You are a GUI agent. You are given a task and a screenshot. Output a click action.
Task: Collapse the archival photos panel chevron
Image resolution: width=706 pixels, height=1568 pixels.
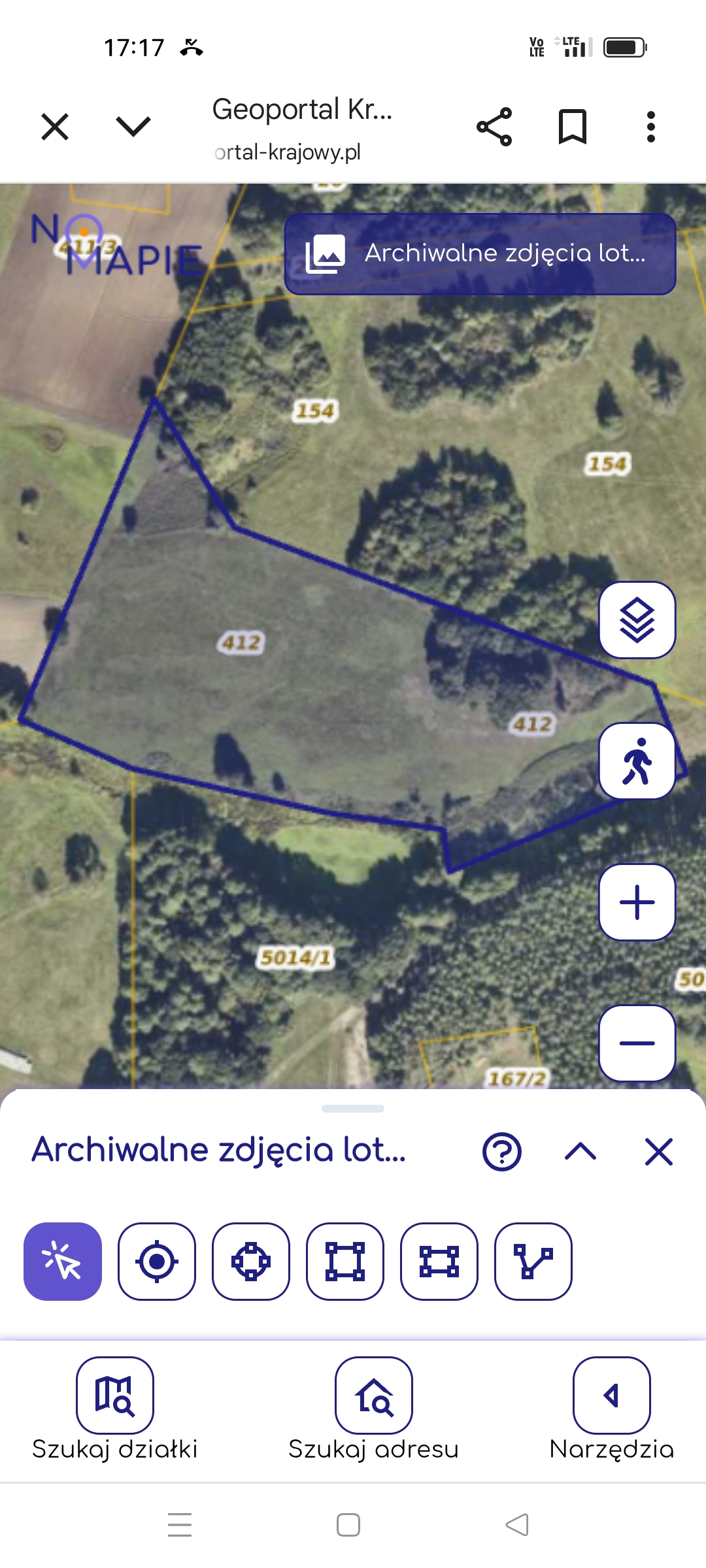coord(580,1152)
